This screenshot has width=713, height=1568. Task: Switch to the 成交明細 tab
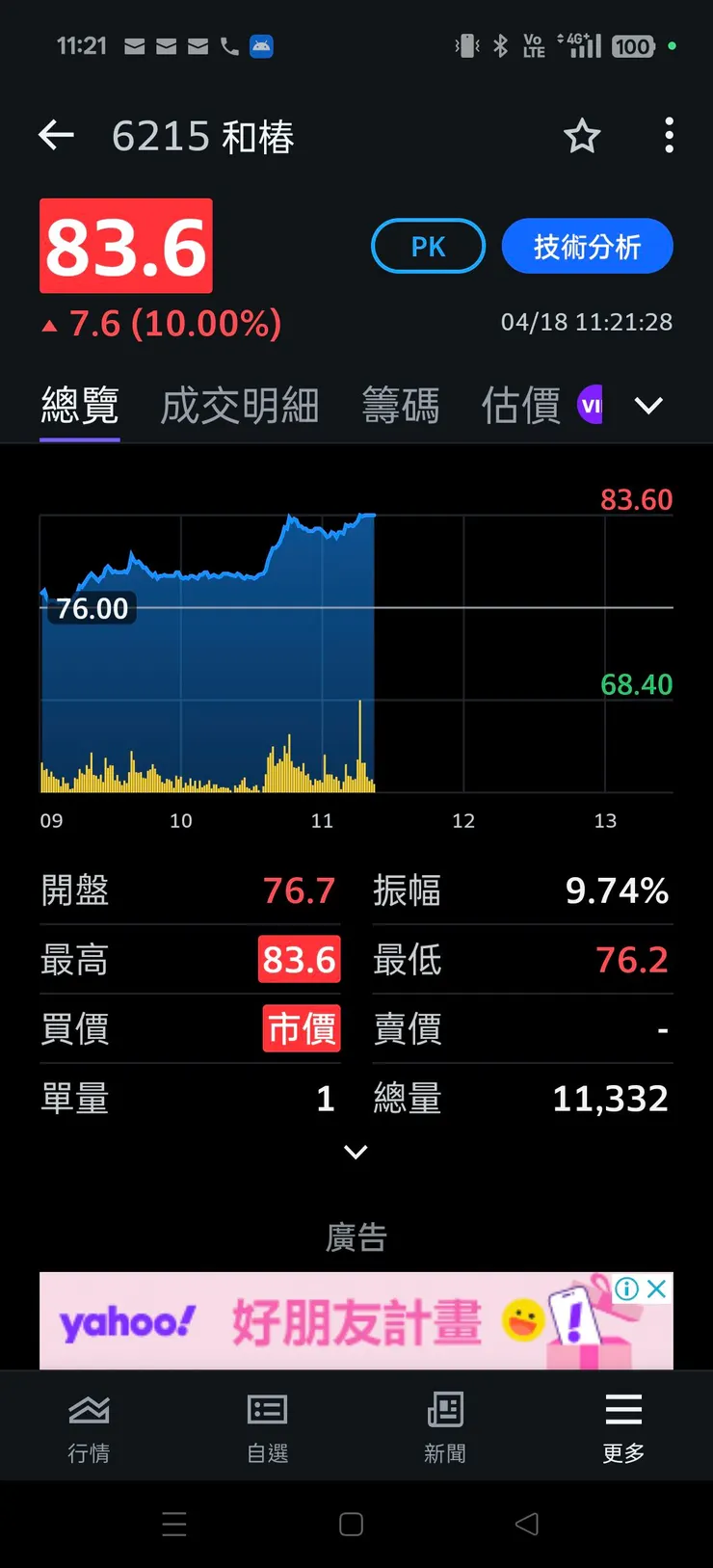(x=239, y=405)
